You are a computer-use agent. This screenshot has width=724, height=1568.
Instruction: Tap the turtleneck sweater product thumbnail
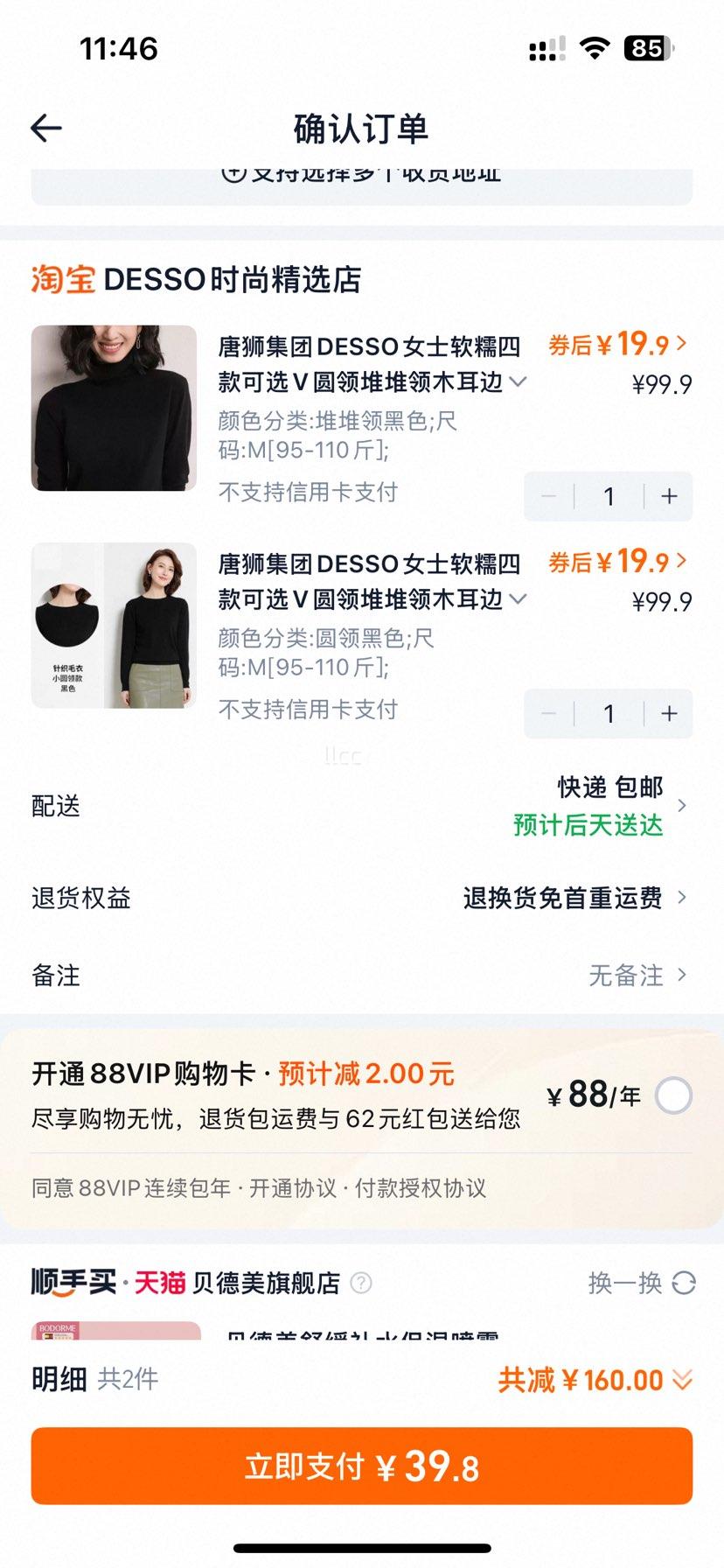pyautogui.click(x=113, y=409)
